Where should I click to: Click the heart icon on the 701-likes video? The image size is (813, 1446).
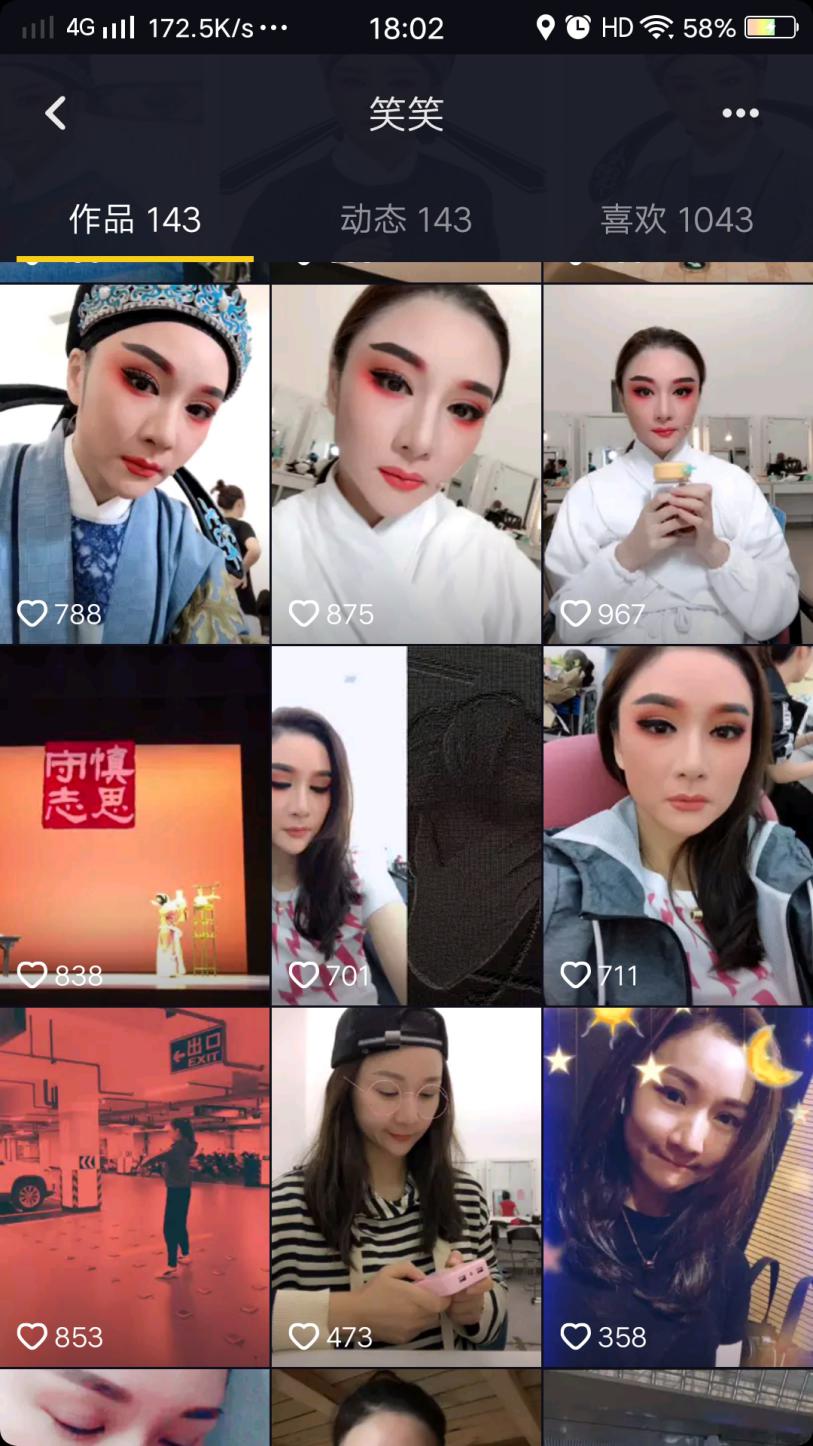(304, 974)
